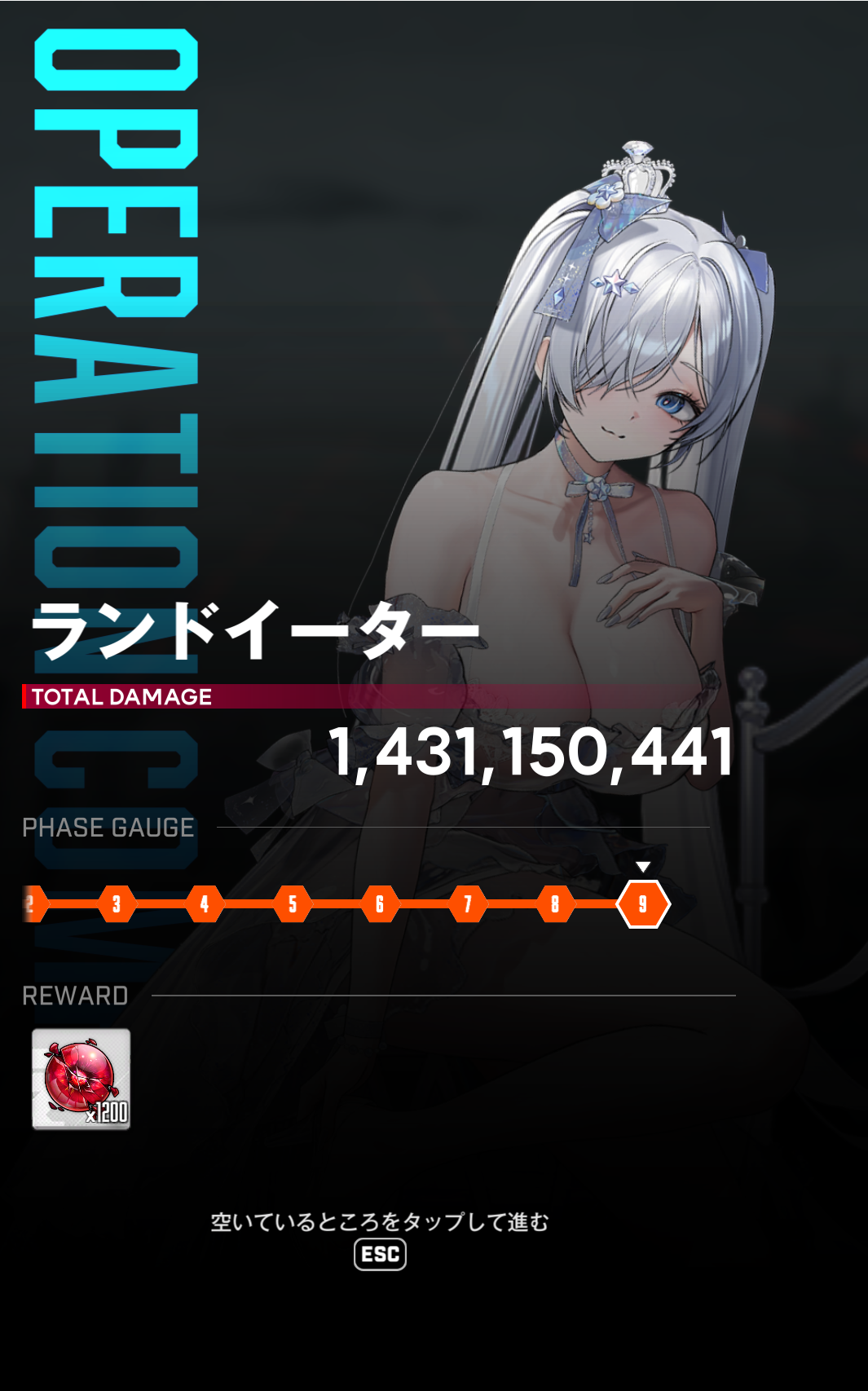The width and height of the screenshot is (868, 1391).
Task: Tap the ESC button to continue
Action: (380, 1254)
